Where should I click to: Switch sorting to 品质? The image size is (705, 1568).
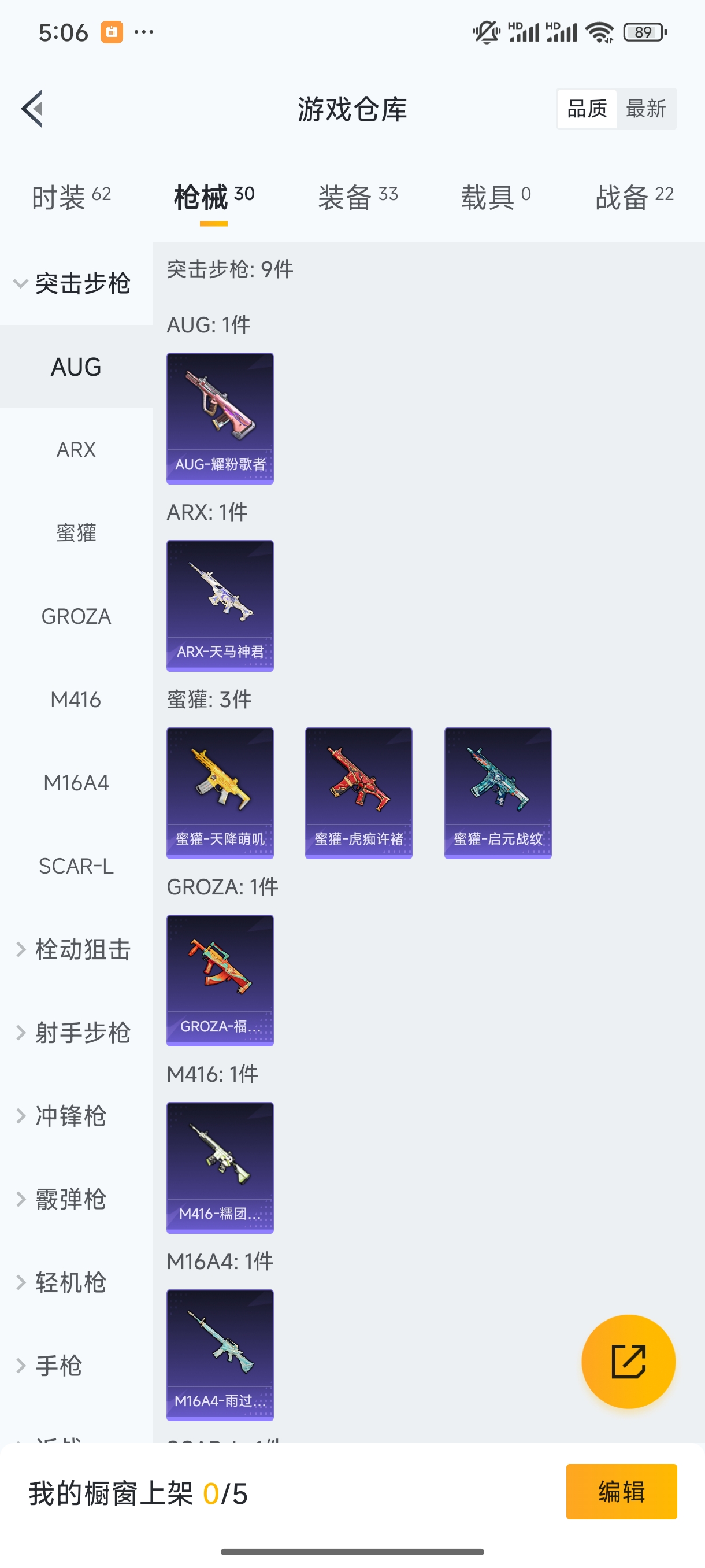point(586,108)
